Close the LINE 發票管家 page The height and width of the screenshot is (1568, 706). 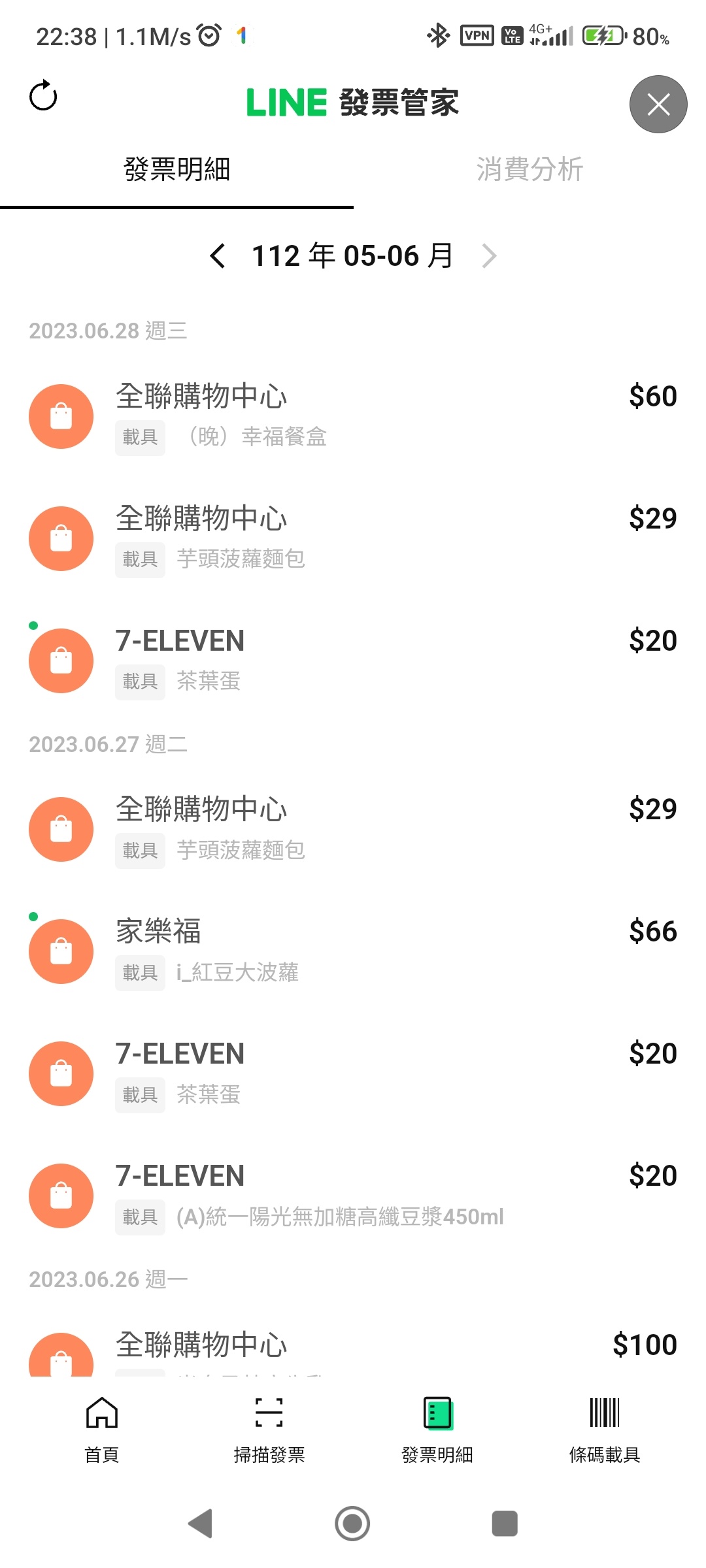tap(658, 105)
